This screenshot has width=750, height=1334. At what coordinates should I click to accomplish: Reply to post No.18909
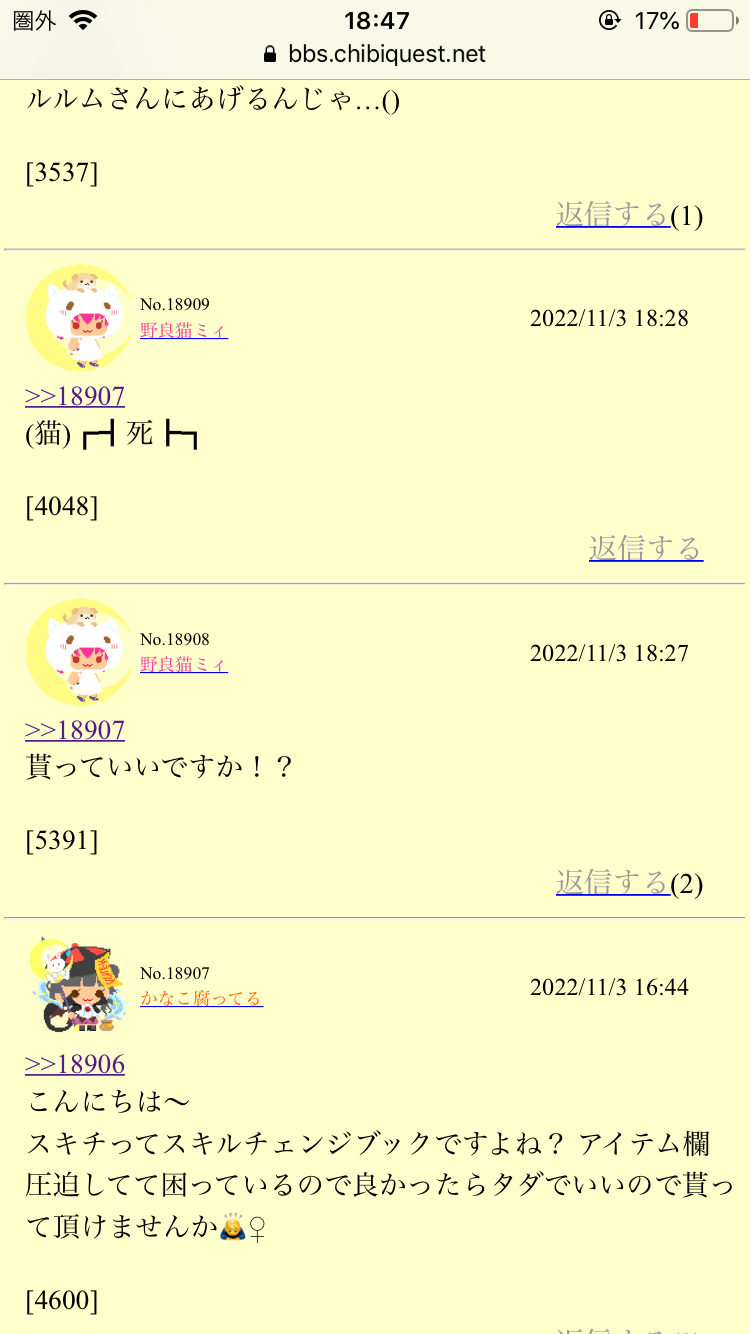pyautogui.click(x=645, y=548)
